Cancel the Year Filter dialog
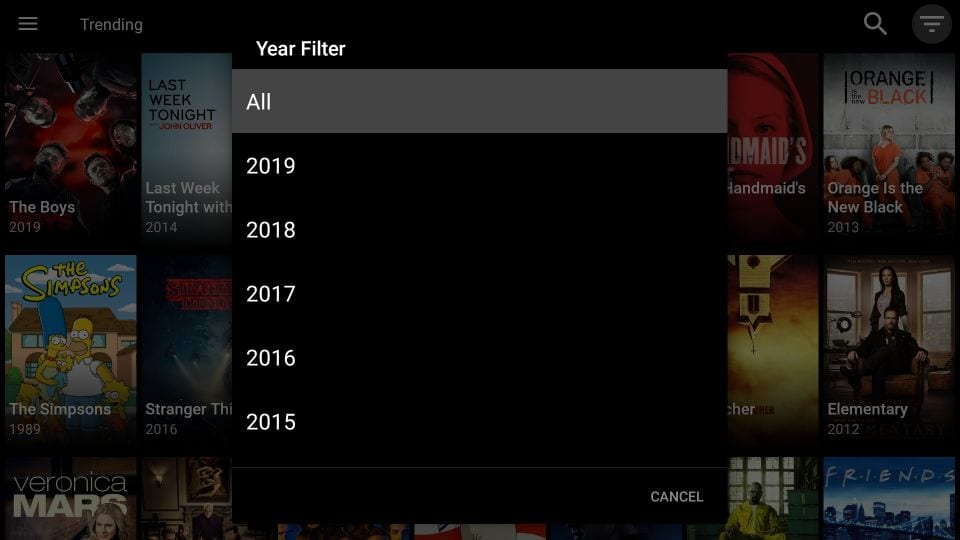Image resolution: width=960 pixels, height=540 pixels. (676, 496)
